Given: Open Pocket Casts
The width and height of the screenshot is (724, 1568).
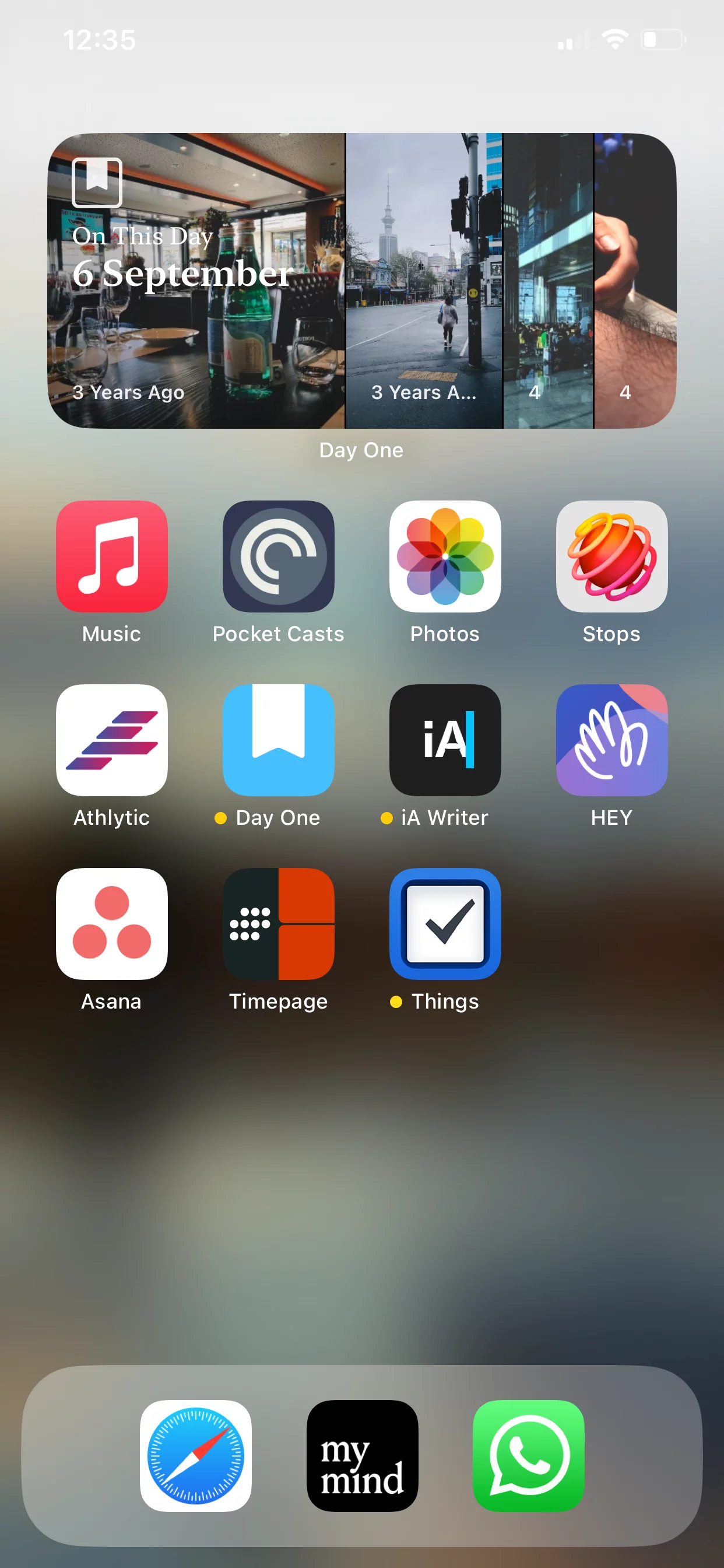Looking at the screenshot, I should pyautogui.click(x=279, y=556).
